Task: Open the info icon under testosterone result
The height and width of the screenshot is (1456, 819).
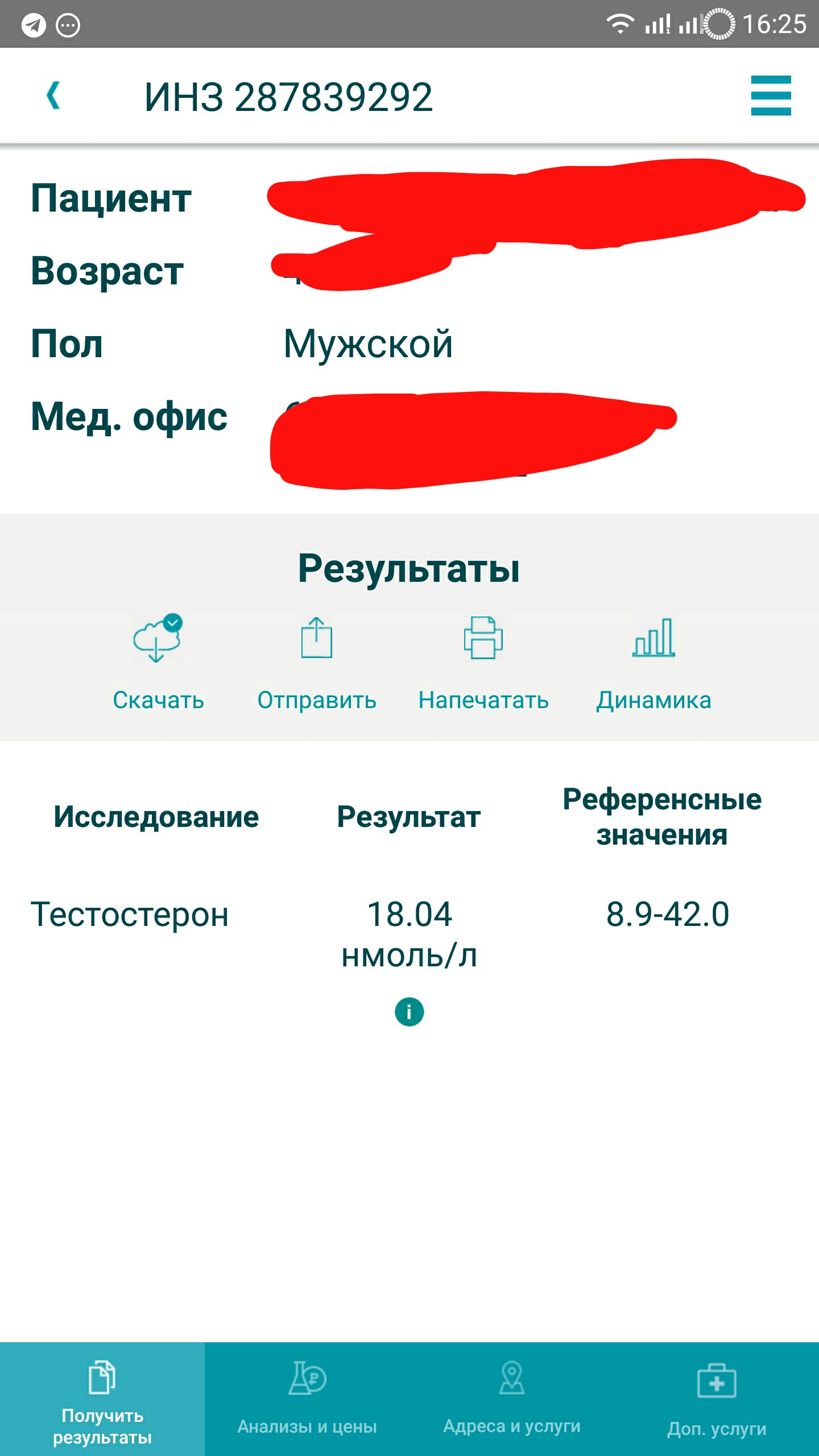Action: pos(409,1012)
